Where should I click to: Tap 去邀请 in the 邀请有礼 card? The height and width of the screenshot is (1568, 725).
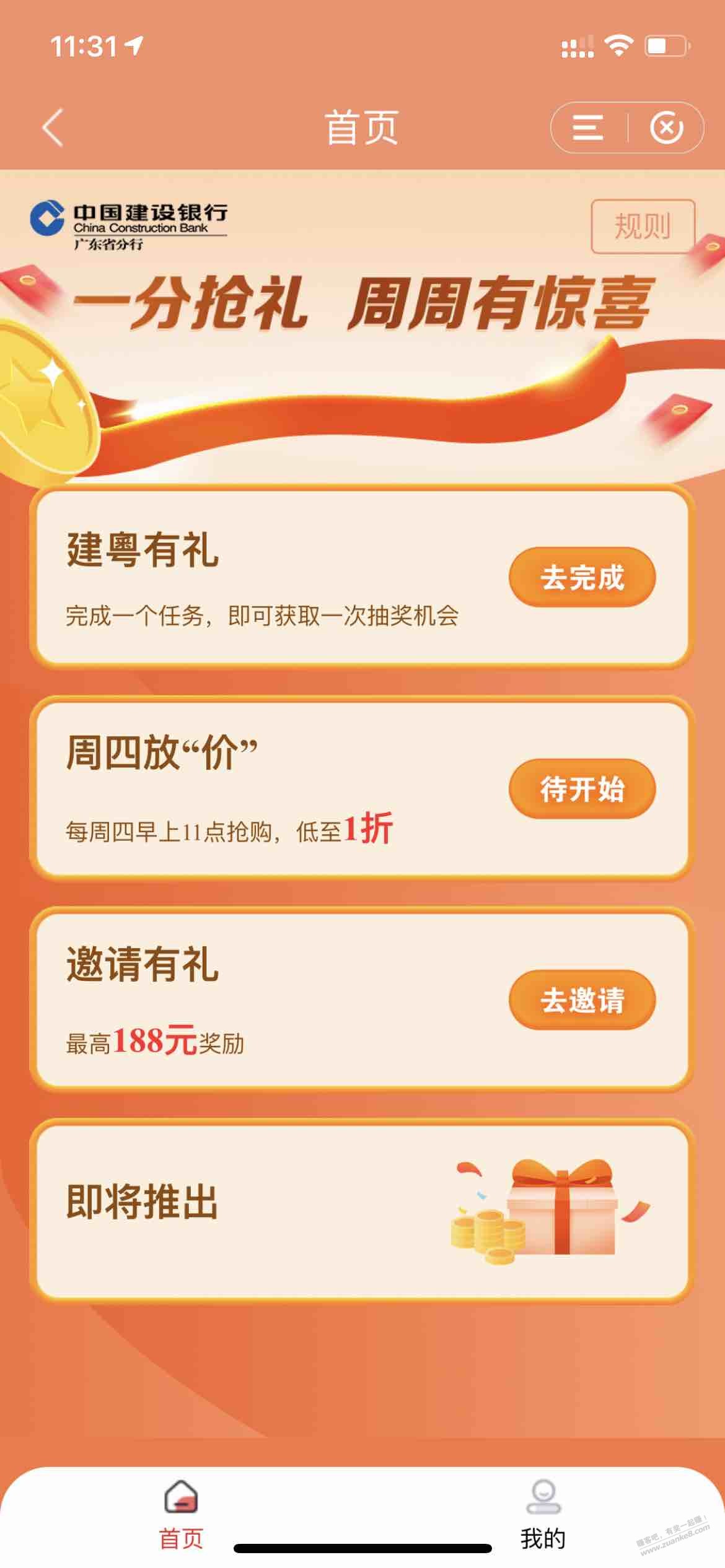pyautogui.click(x=582, y=1000)
